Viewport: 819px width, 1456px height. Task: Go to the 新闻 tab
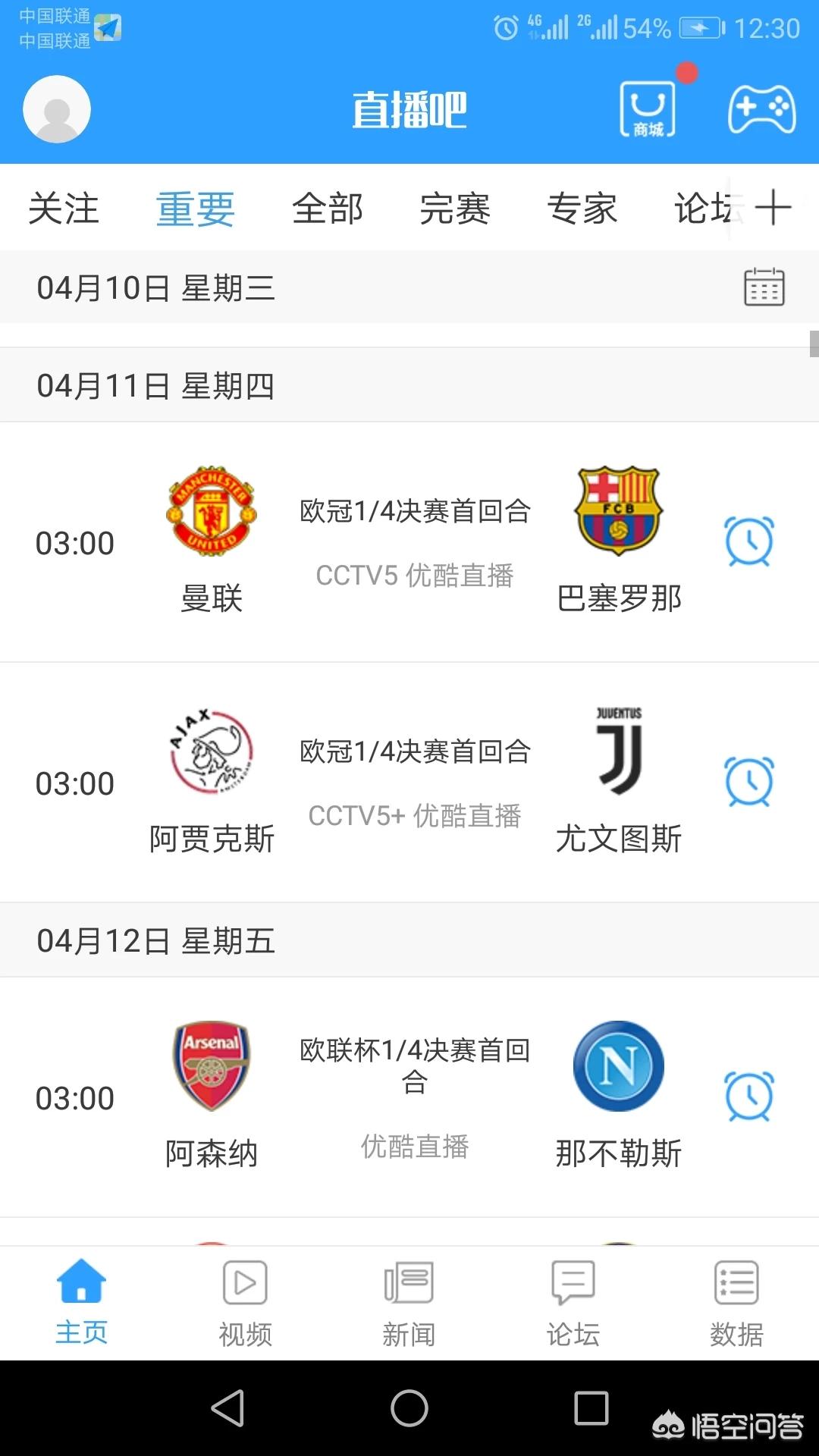[409, 1303]
